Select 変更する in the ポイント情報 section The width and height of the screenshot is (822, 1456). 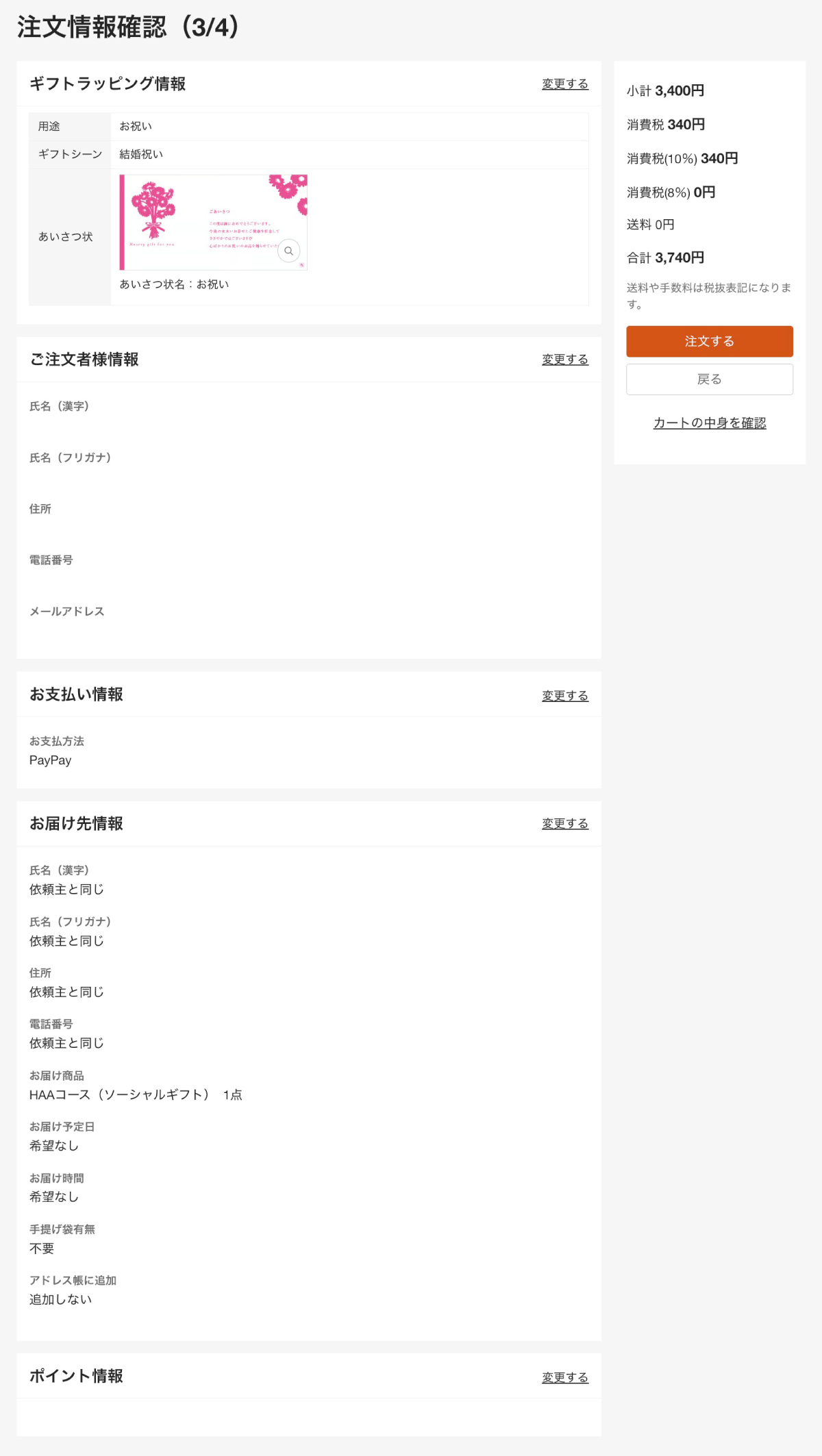click(x=564, y=1377)
